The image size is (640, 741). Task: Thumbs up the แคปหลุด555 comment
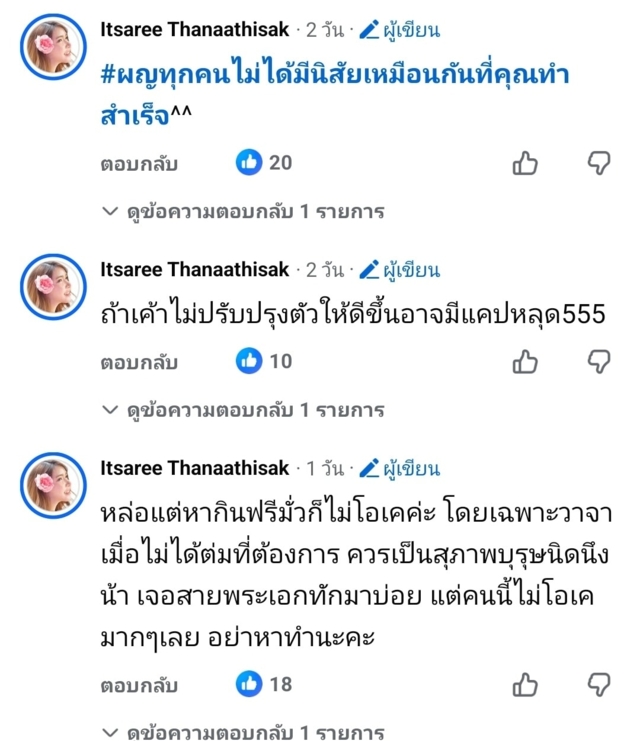coord(525,362)
